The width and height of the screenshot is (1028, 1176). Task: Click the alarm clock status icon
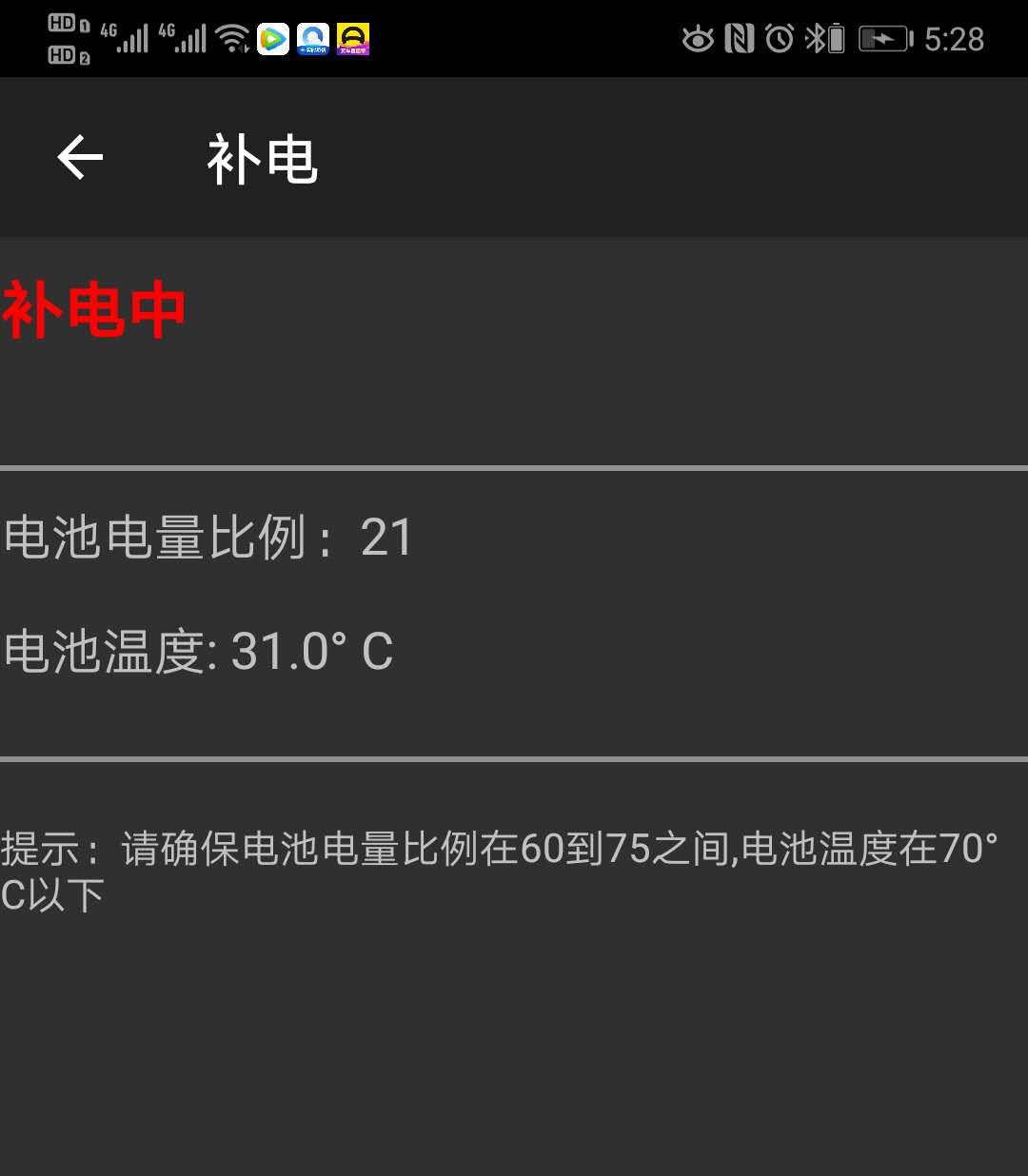[x=779, y=38]
